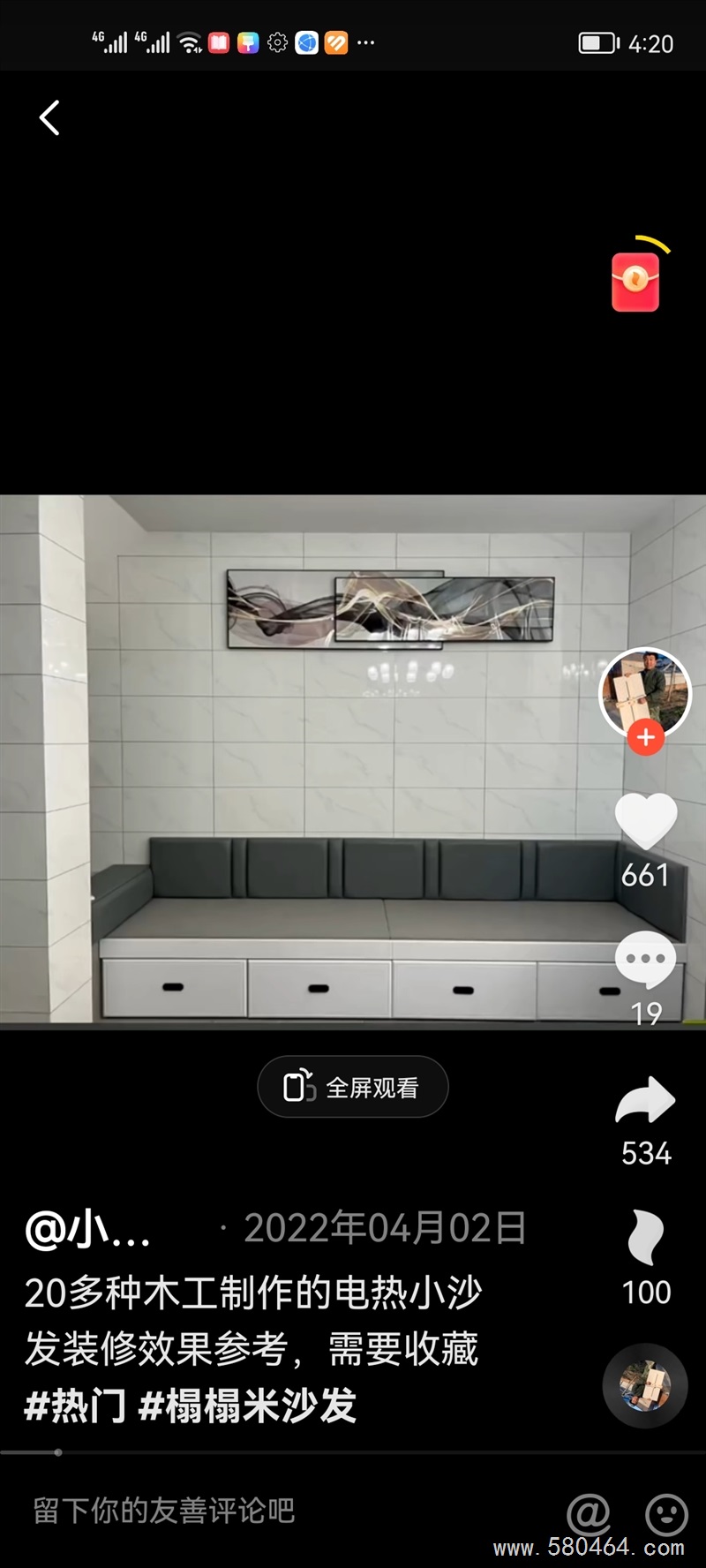Open the @小... author name

pos(88,1229)
